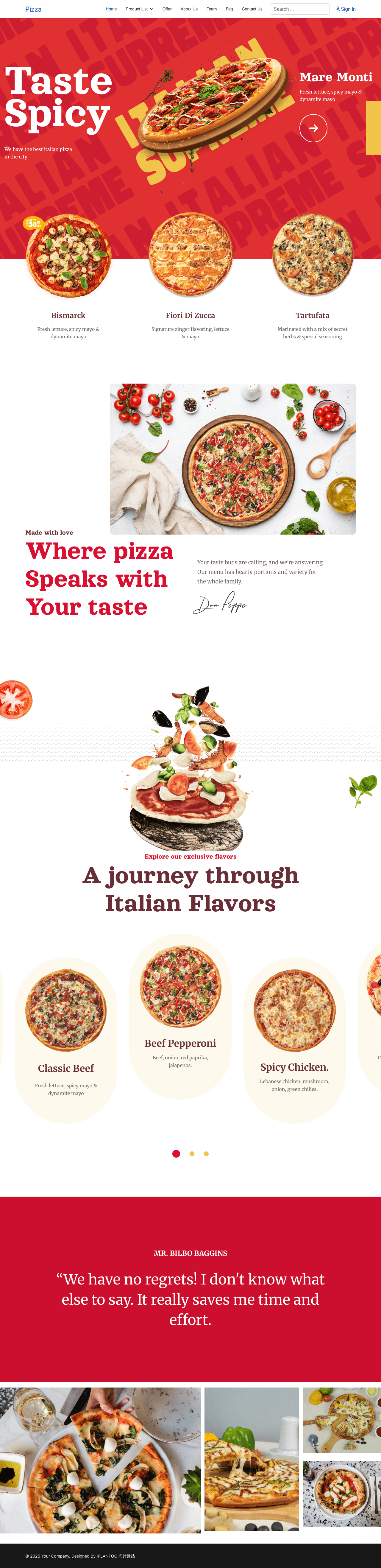The image size is (381, 1568).
Task: Open the Faq link
Action: [229, 9]
